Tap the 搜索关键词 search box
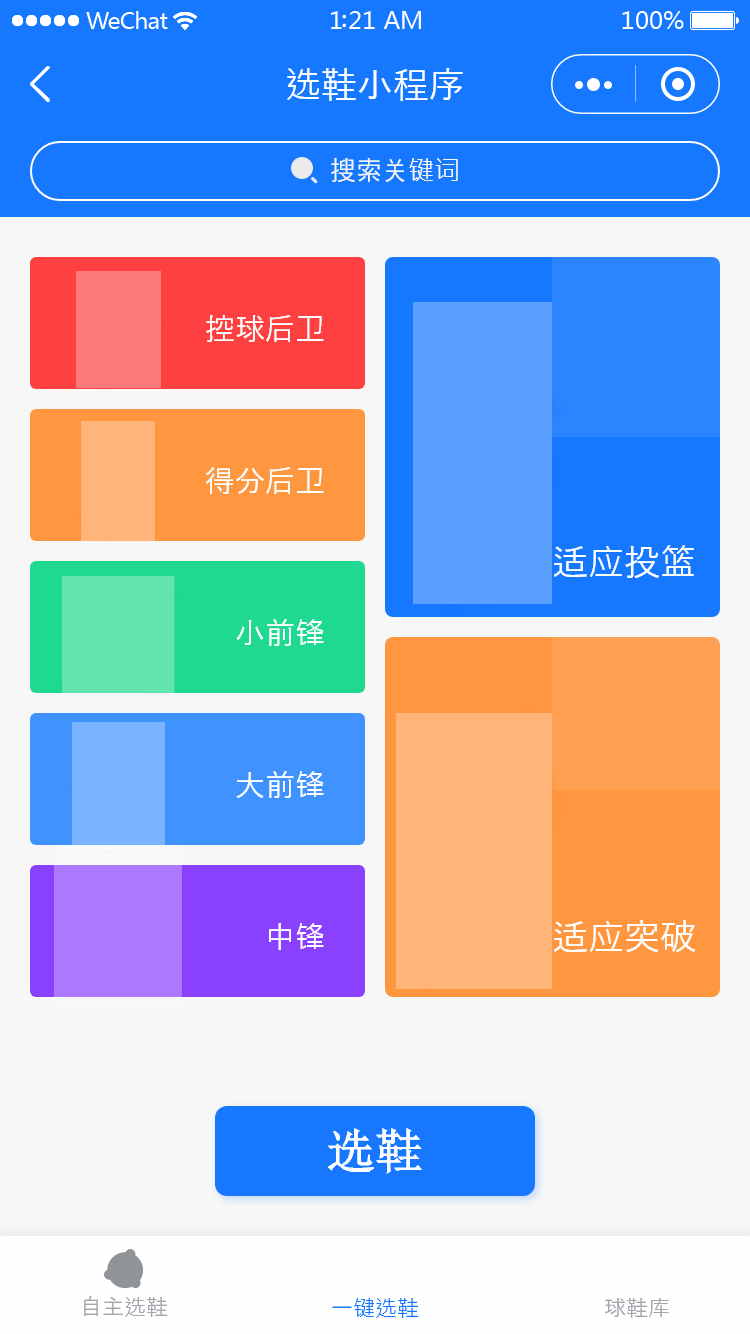The image size is (750, 1334). 375,171
